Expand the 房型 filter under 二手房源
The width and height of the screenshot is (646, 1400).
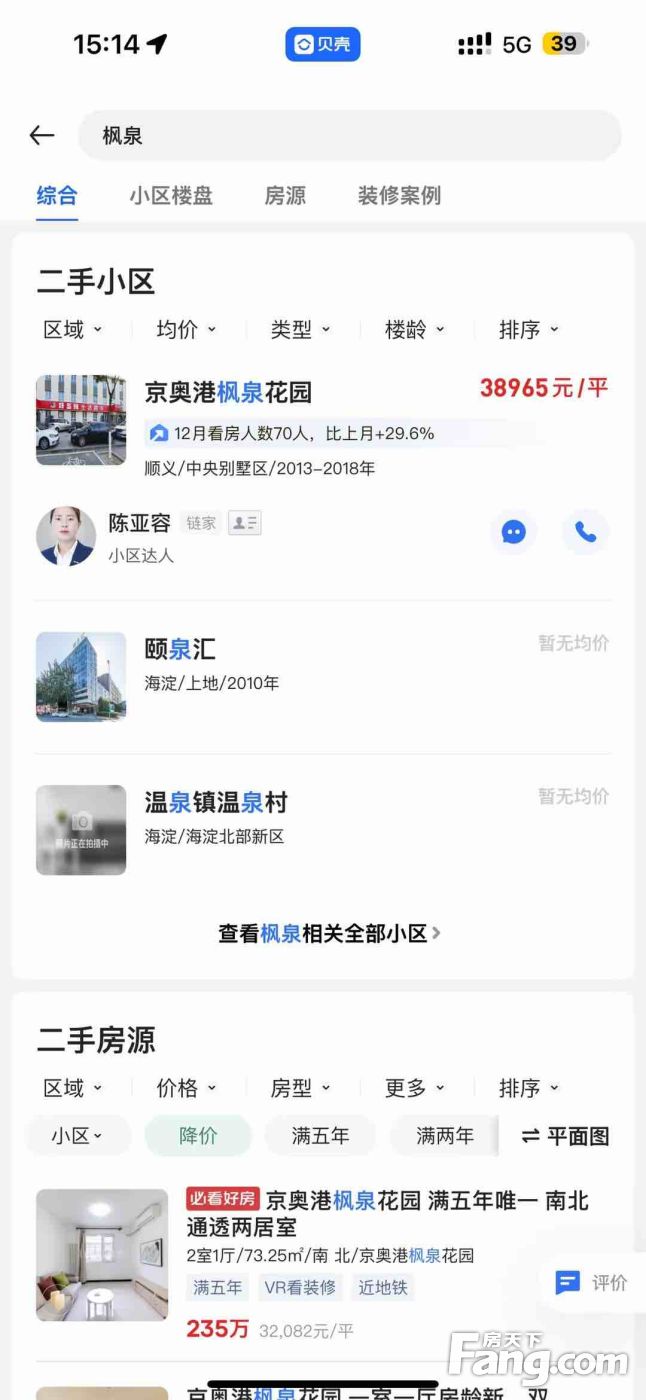click(x=300, y=1088)
